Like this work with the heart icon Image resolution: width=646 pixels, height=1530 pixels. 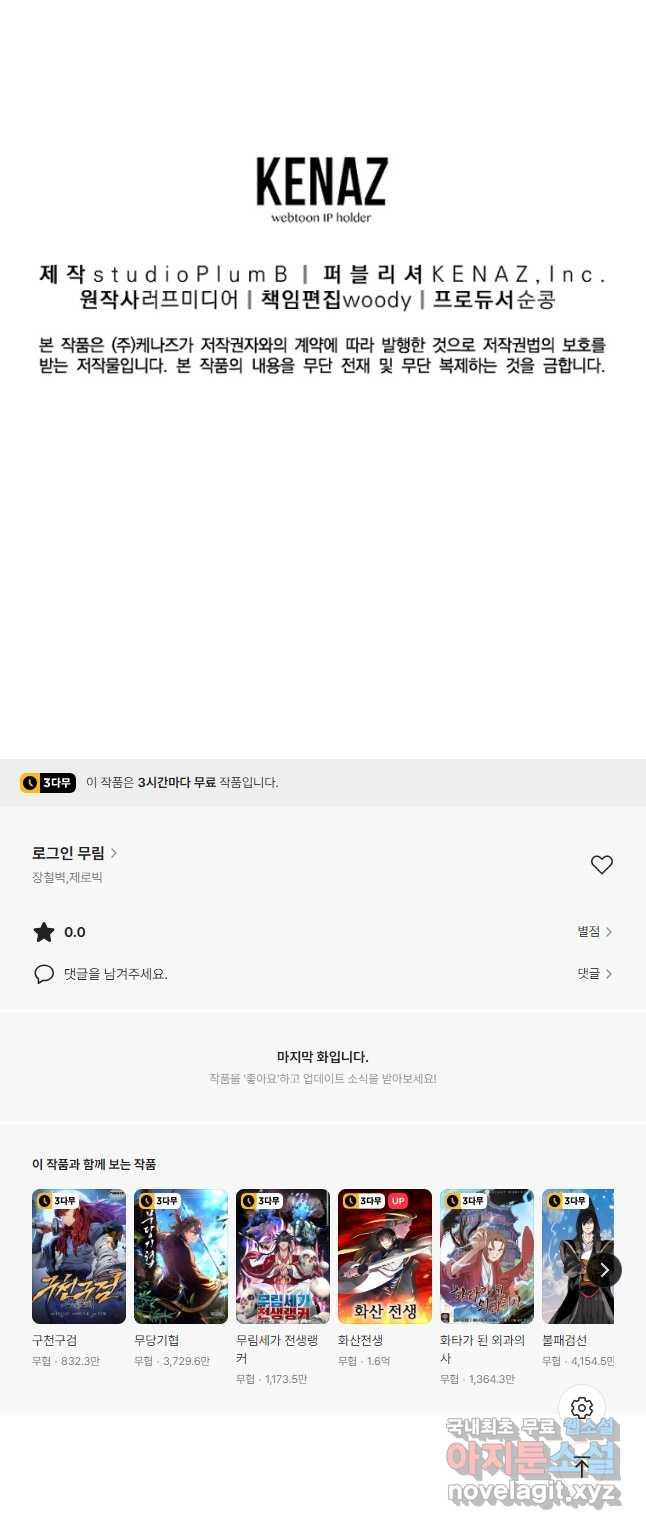(x=601, y=865)
